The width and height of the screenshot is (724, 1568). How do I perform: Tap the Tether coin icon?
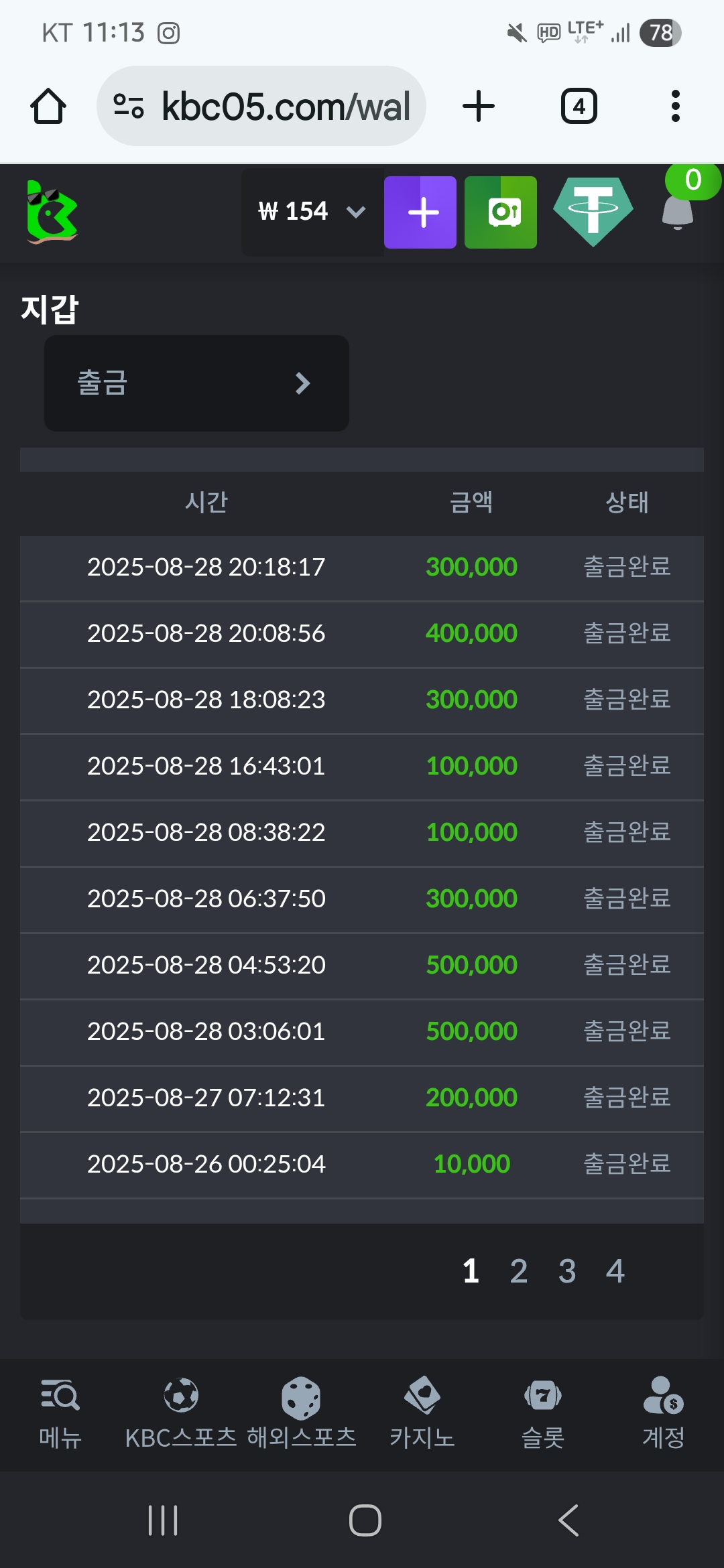click(x=593, y=212)
